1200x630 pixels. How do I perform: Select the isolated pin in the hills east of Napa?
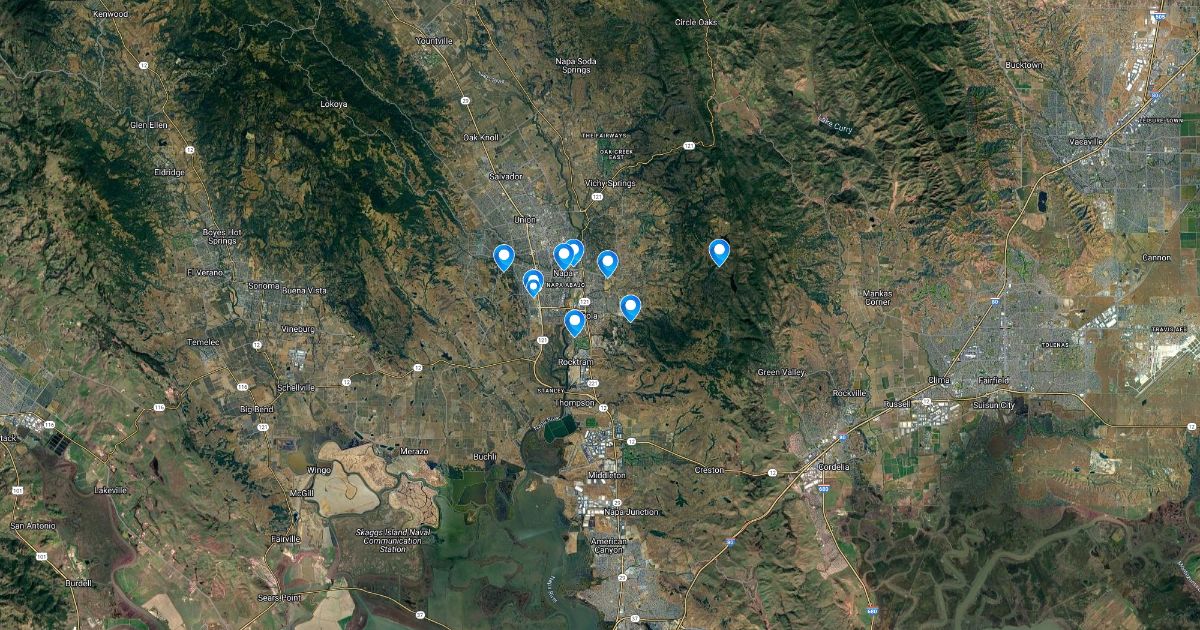pyautogui.click(x=719, y=251)
